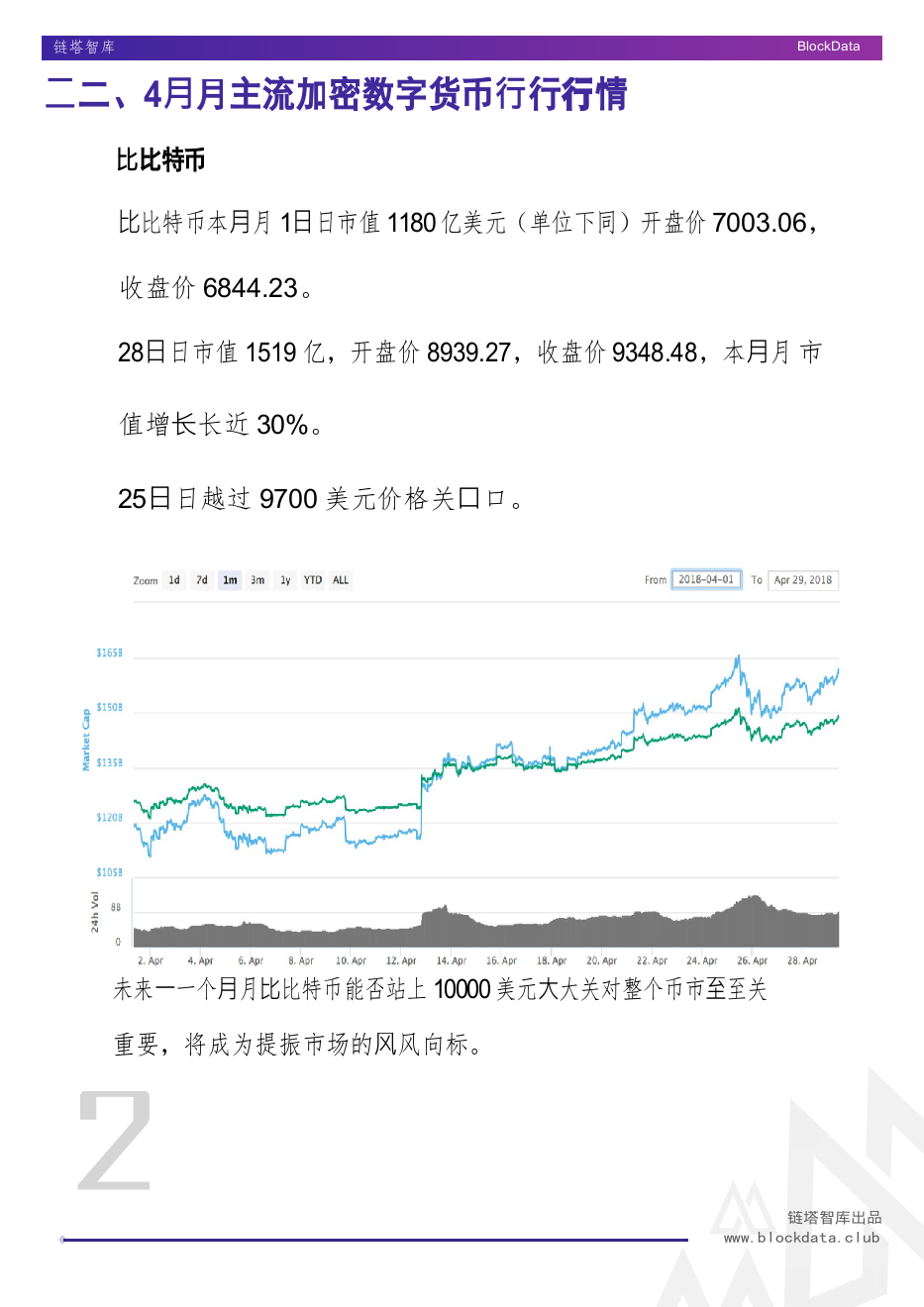Image resolution: width=924 pixels, height=1307 pixels.
Task: Select the heading 二、4月主流加密数字货币行情
Action: click(337, 95)
